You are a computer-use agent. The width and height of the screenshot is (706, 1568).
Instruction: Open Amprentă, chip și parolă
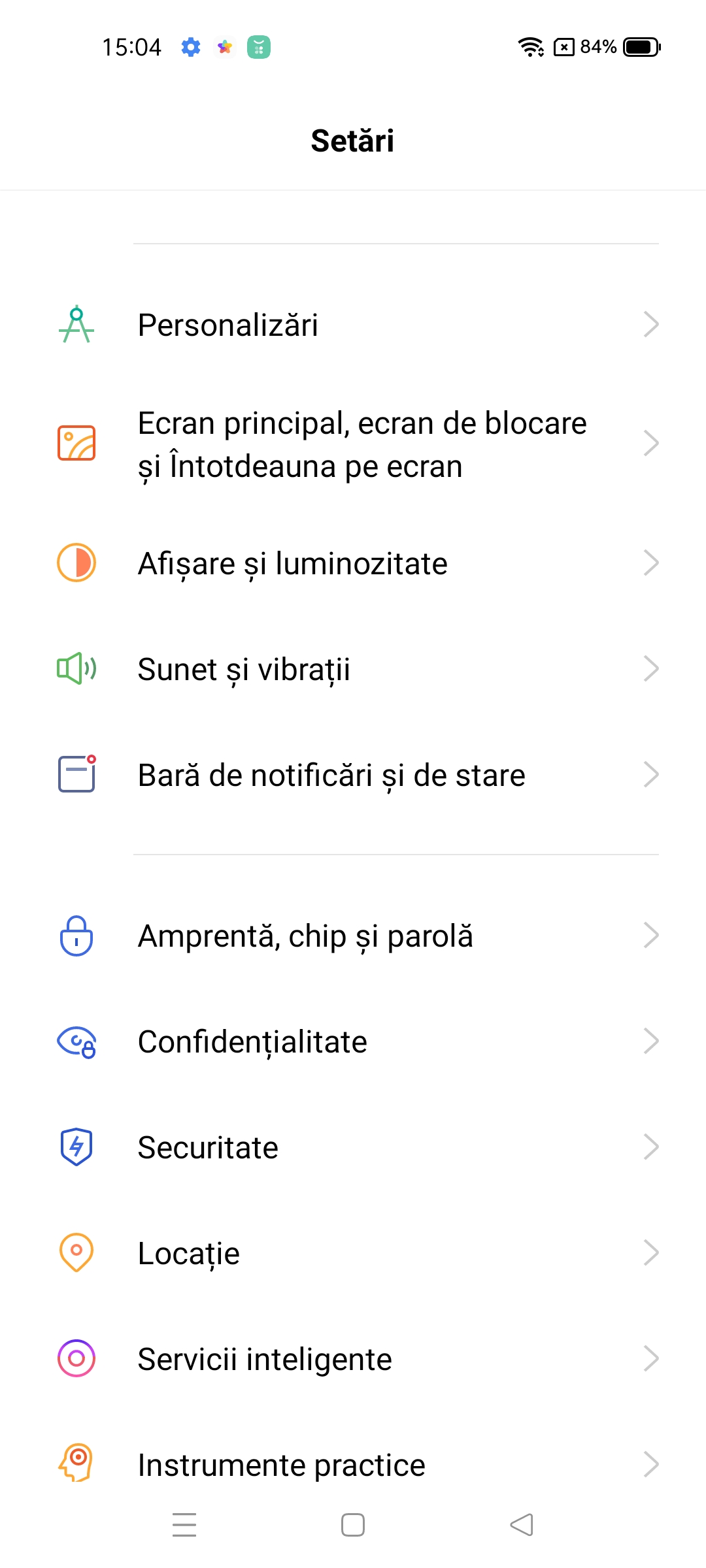(x=353, y=936)
